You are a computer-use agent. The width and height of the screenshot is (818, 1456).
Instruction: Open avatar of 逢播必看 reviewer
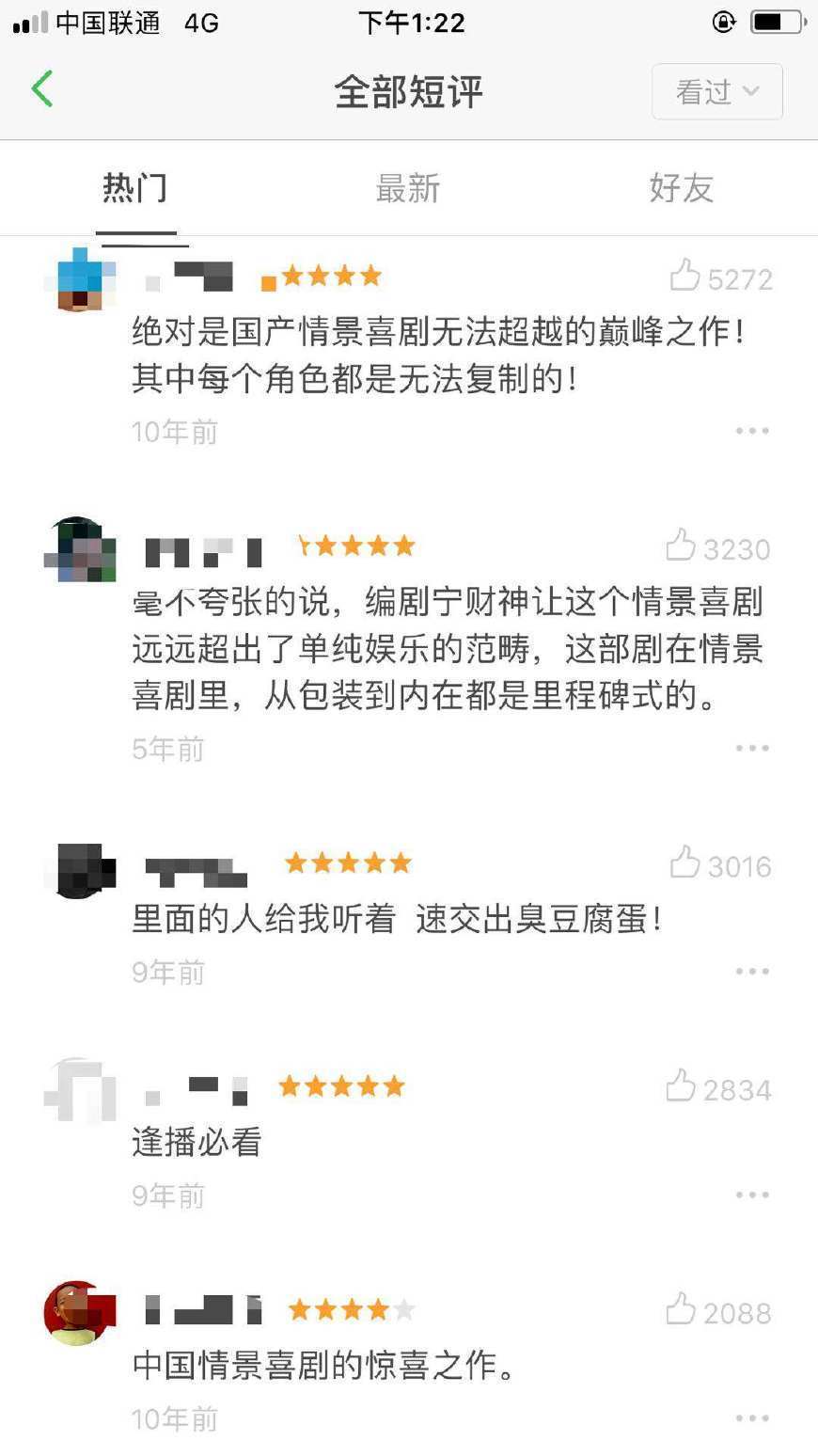(x=80, y=1090)
